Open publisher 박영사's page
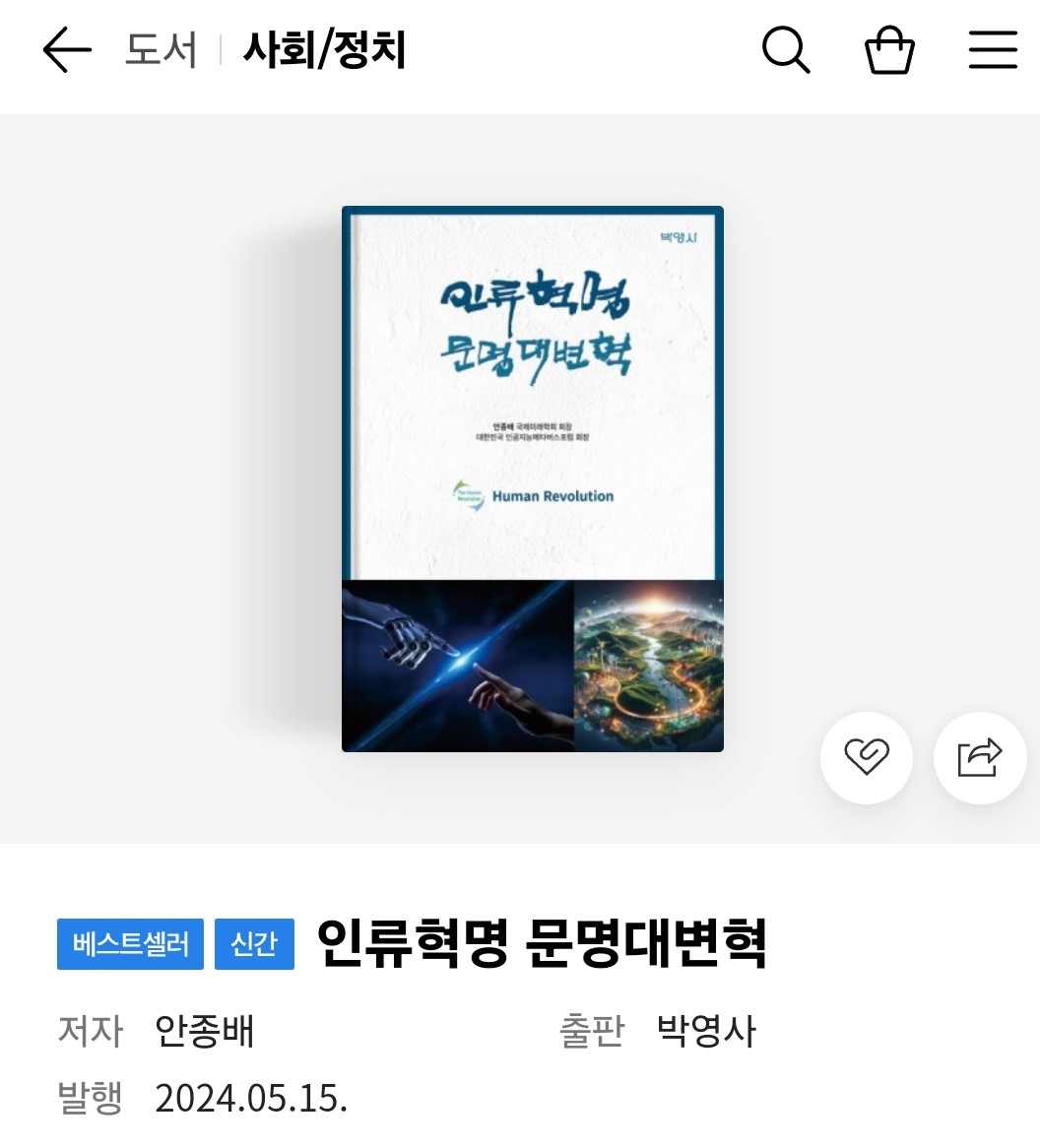This screenshot has height=1148, width=1040. [x=706, y=1031]
